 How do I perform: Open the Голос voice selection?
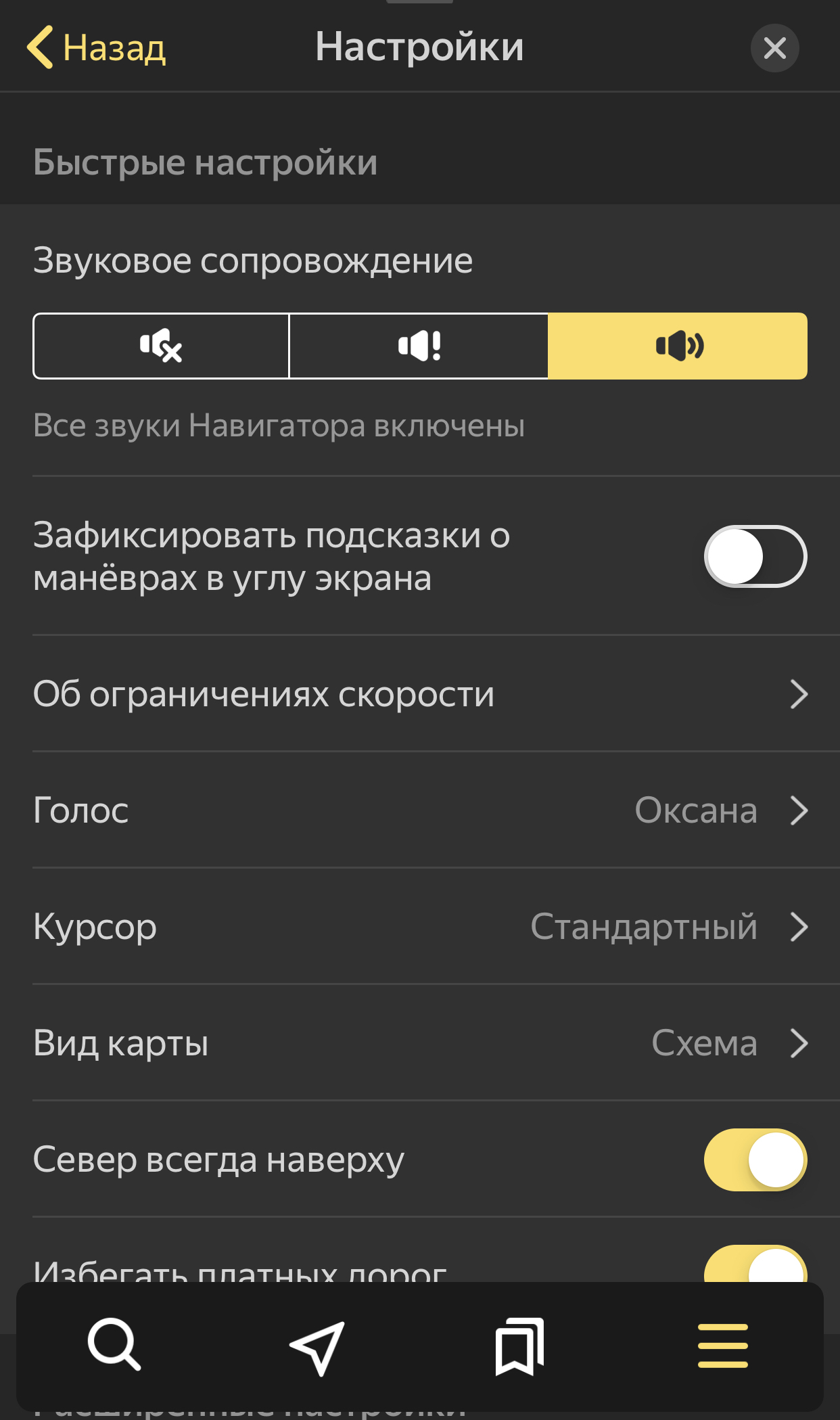click(420, 810)
